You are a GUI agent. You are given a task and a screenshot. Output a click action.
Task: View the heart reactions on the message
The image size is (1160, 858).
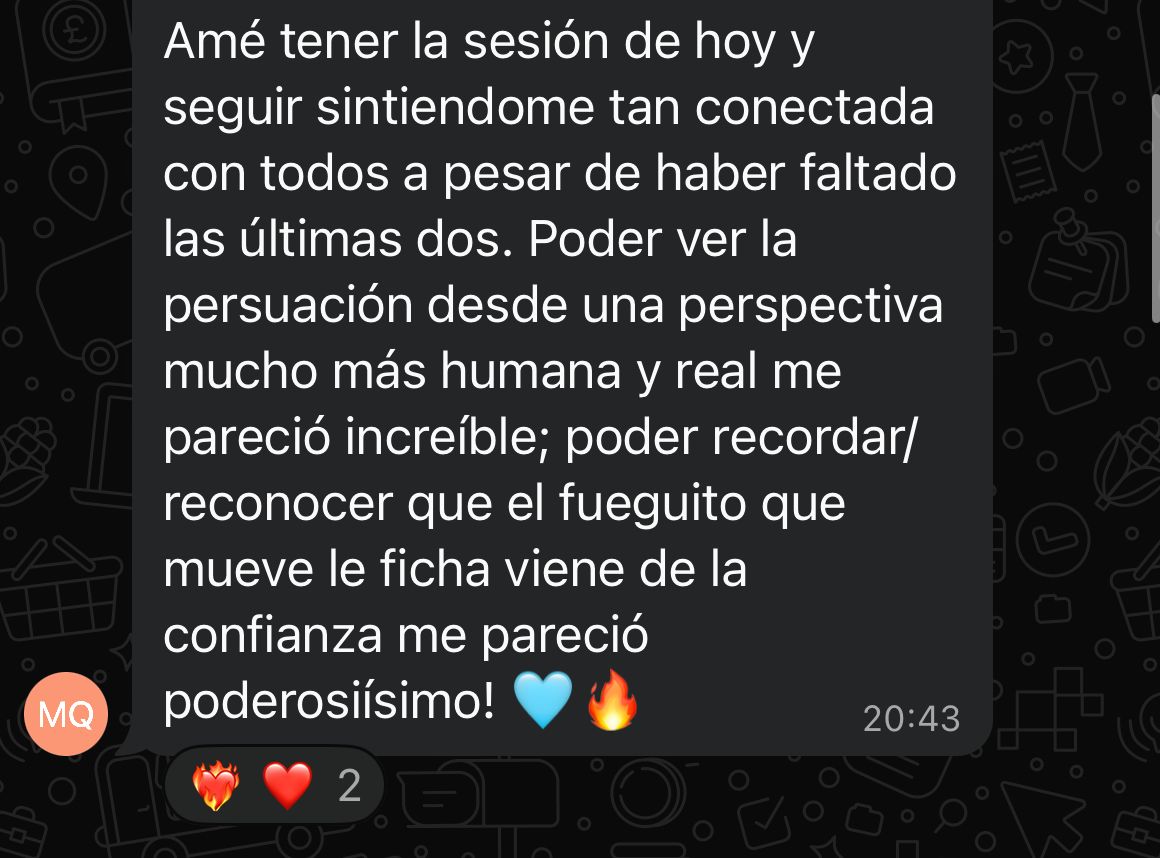pos(275,785)
